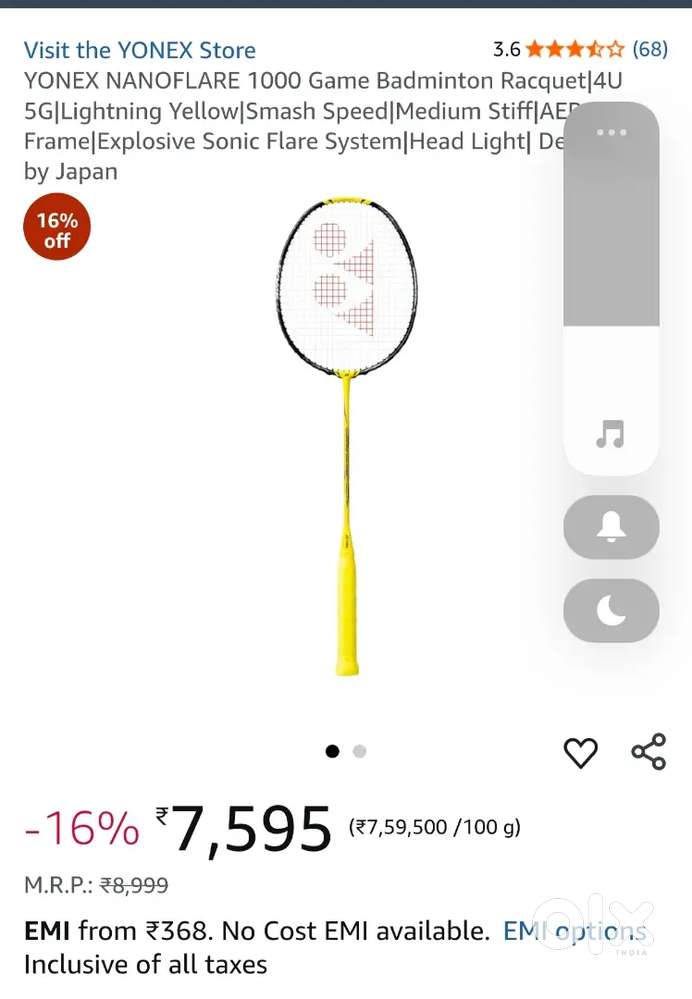Add the racquet to wishlist with the heart

(580, 752)
